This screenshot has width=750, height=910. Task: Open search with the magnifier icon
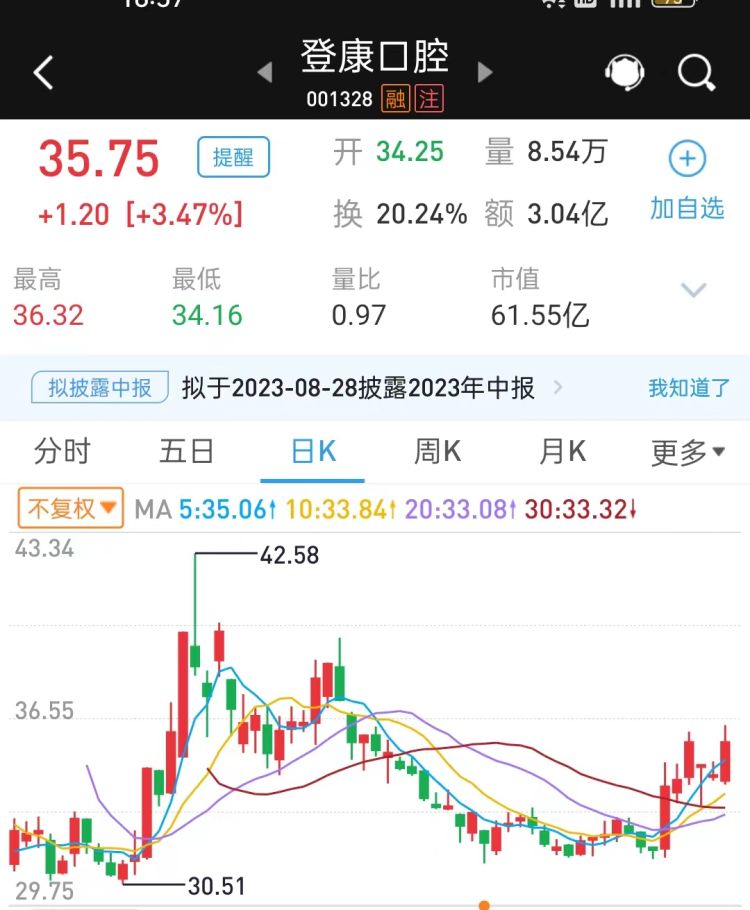point(695,73)
